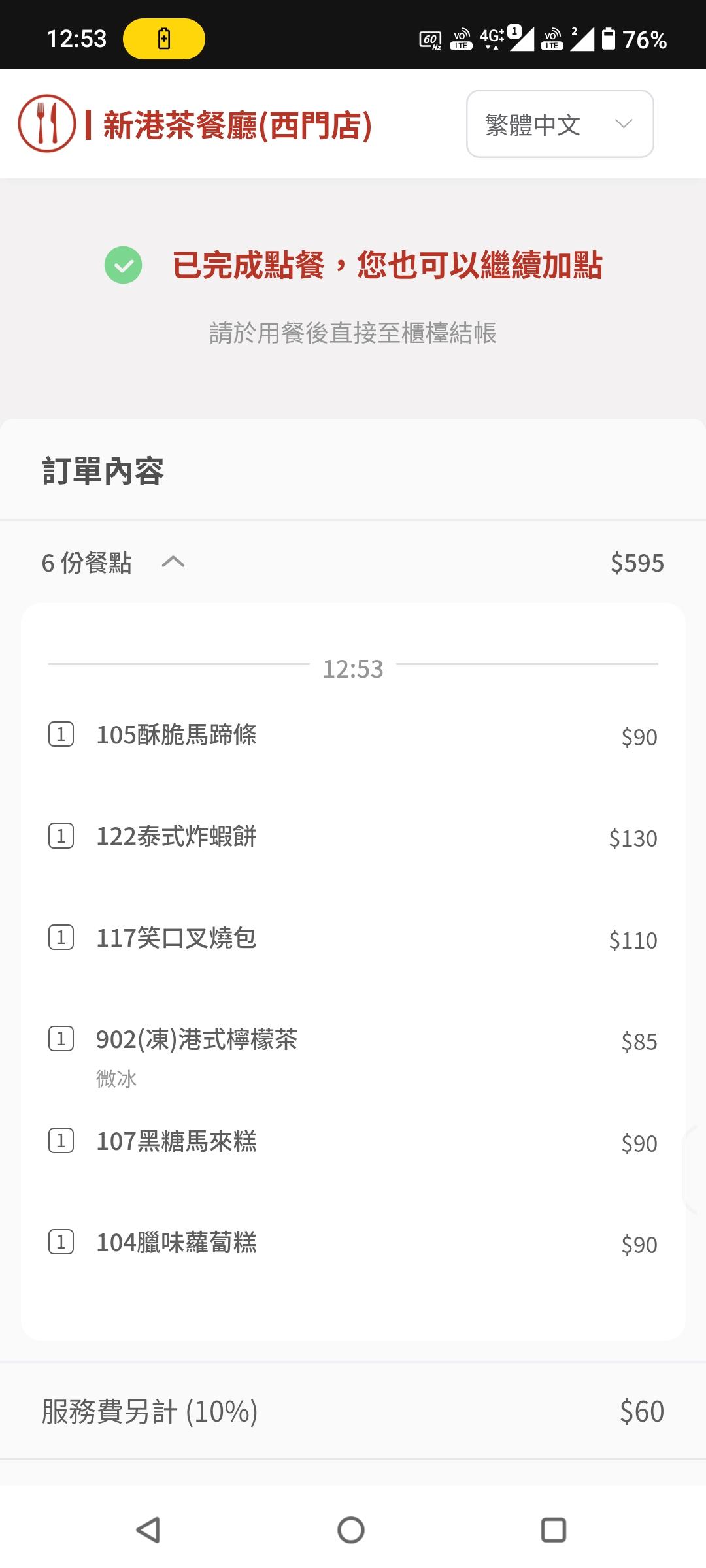Open the 繁體中文 language dropdown

click(x=560, y=124)
